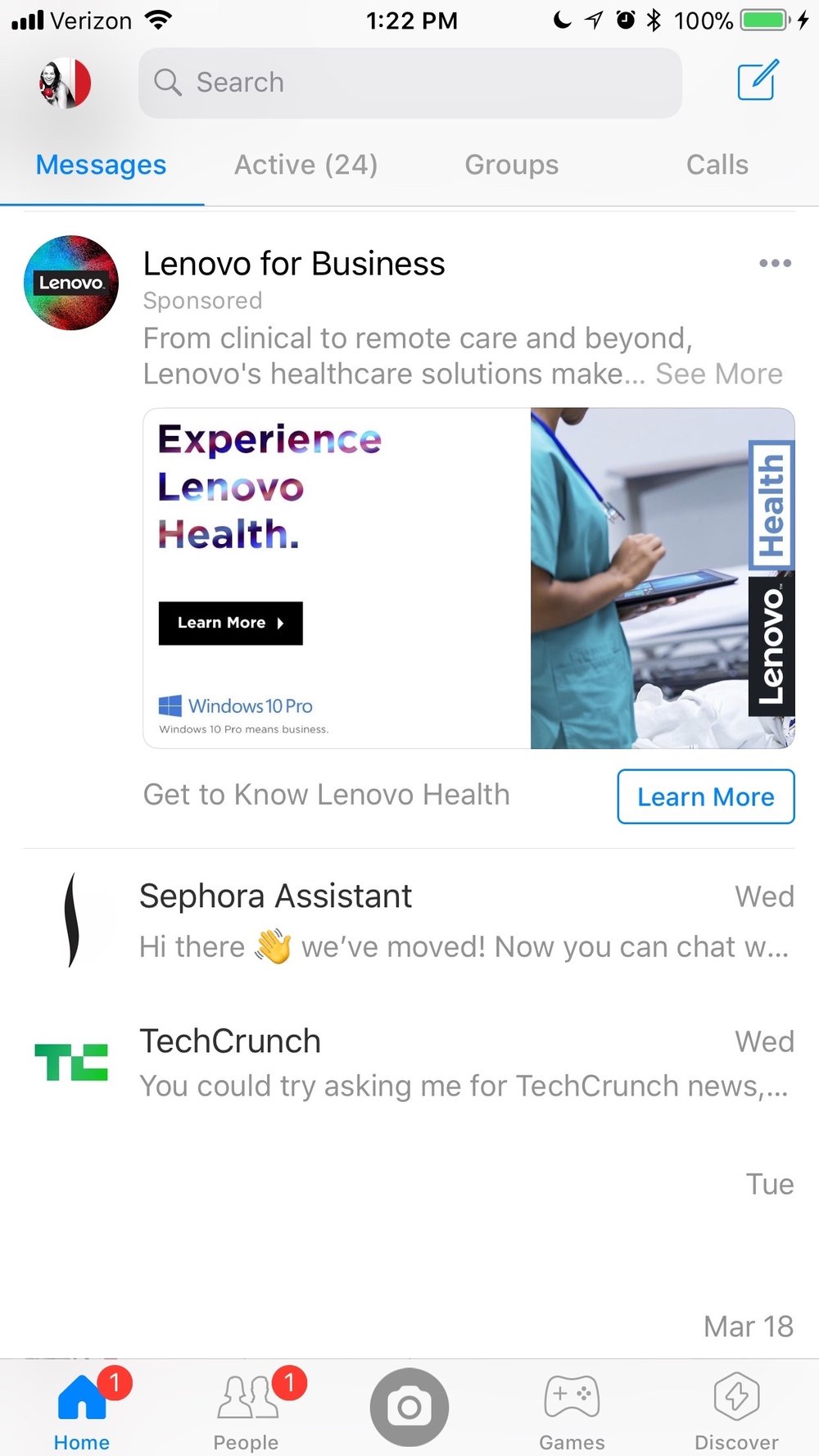Open the camera button
The image size is (819, 1456).
click(x=409, y=1407)
